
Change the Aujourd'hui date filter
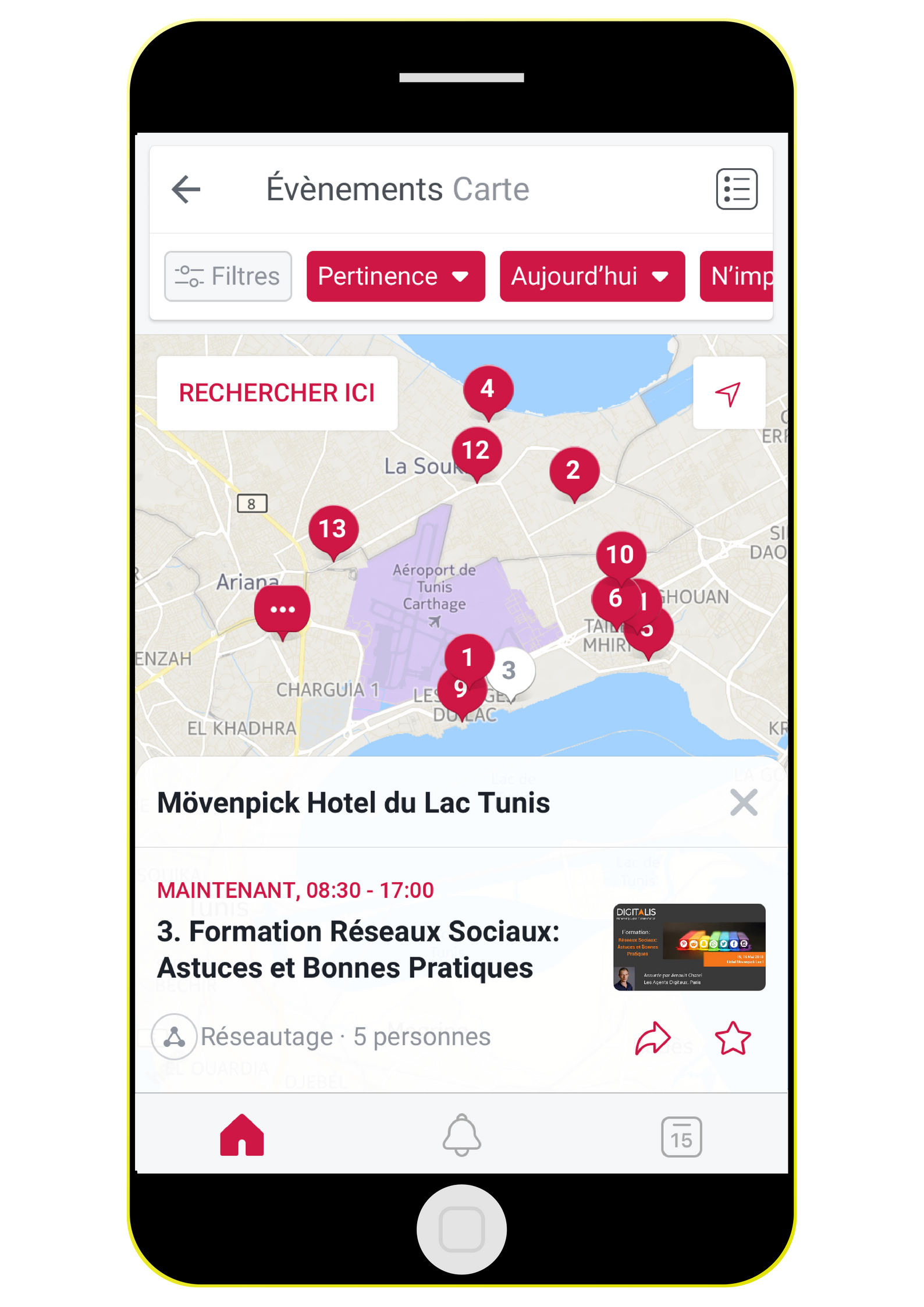[x=591, y=276]
